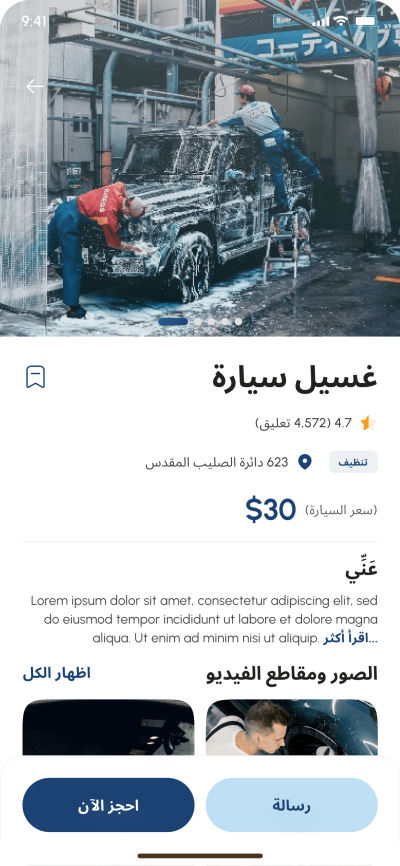Expand description via اقرأ أكثر link
Image resolution: width=400 pixels, height=866 pixels.
pos(350,639)
